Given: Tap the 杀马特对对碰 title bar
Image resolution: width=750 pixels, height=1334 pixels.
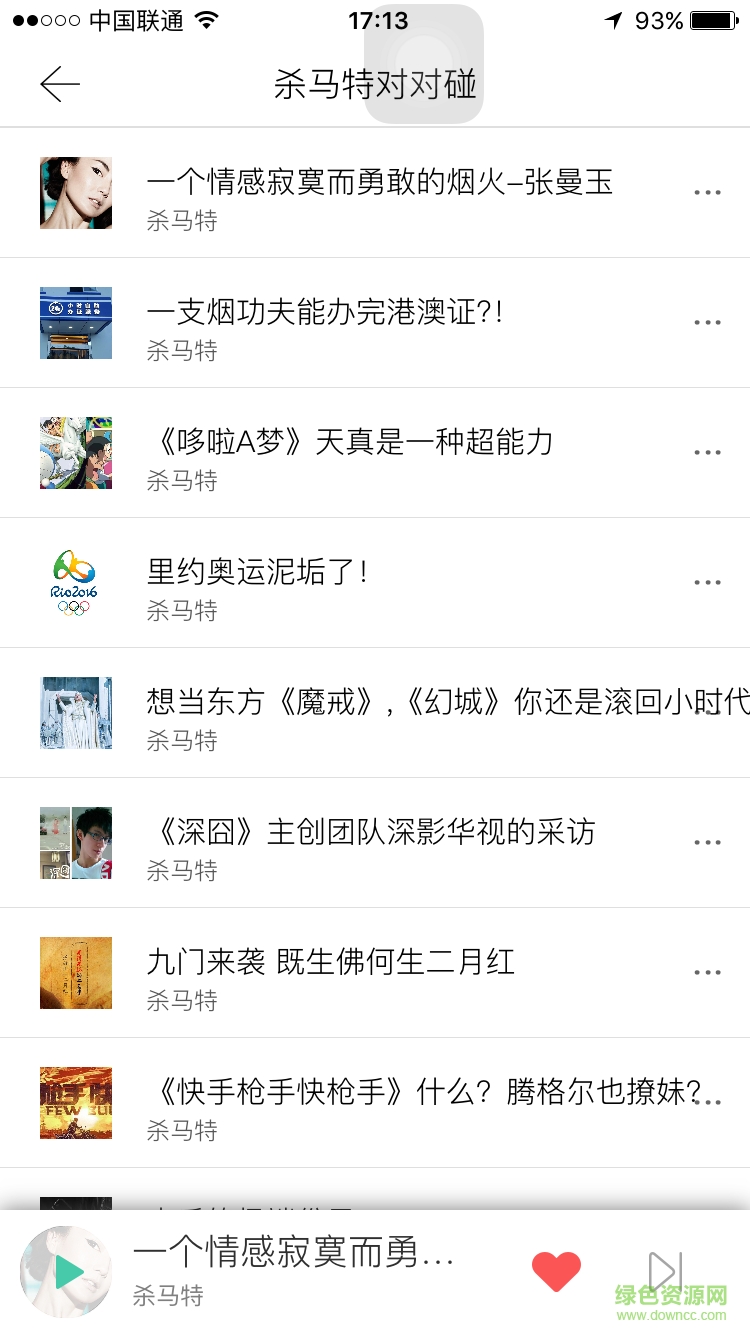Looking at the screenshot, I should [x=375, y=84].
